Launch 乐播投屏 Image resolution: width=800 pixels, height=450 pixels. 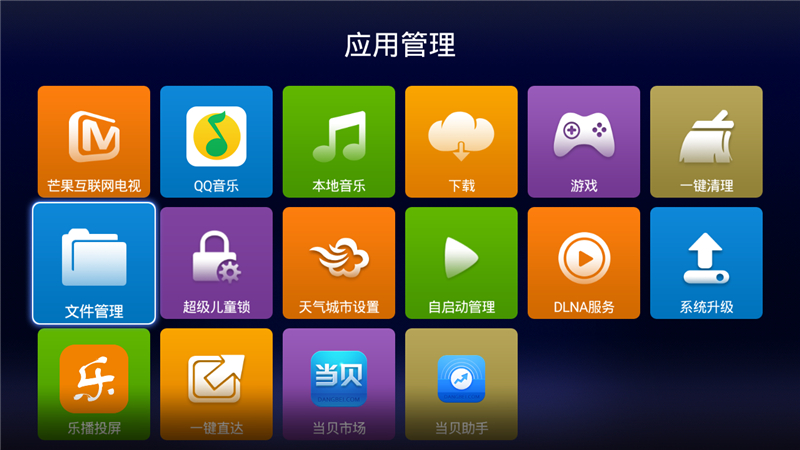94,384
